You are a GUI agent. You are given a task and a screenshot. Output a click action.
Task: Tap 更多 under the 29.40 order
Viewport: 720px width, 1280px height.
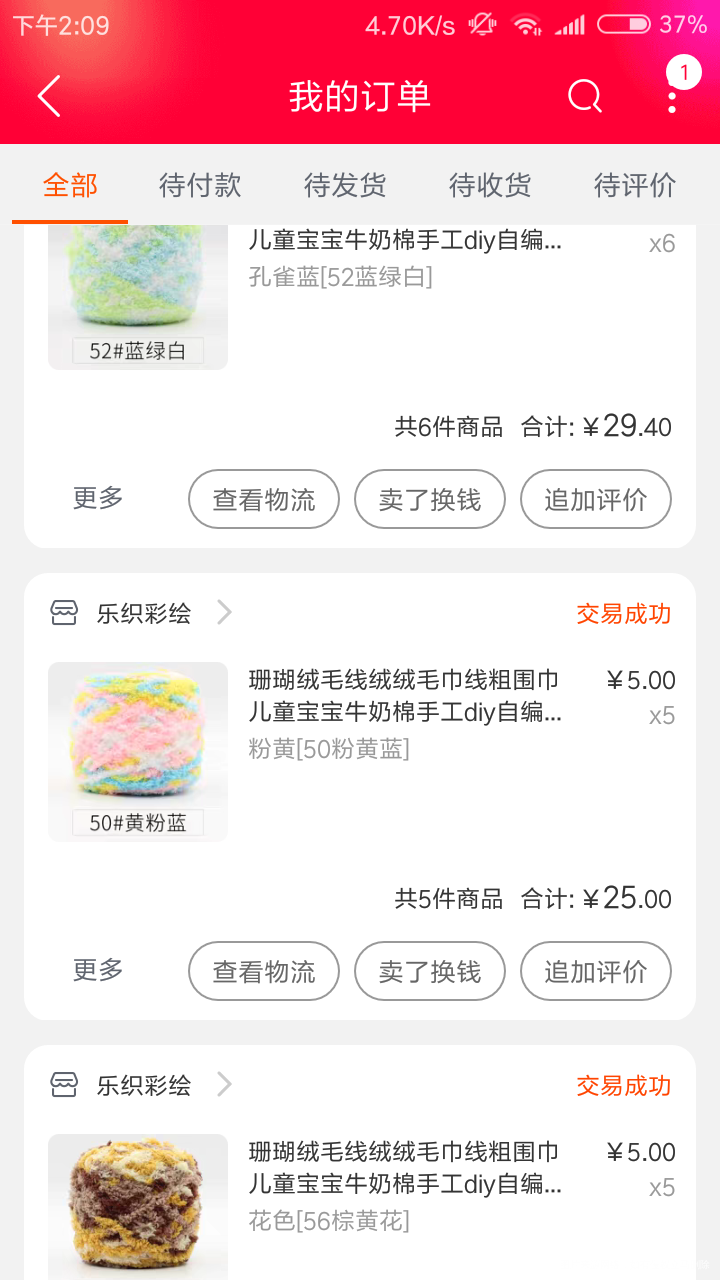click(96, 499)
